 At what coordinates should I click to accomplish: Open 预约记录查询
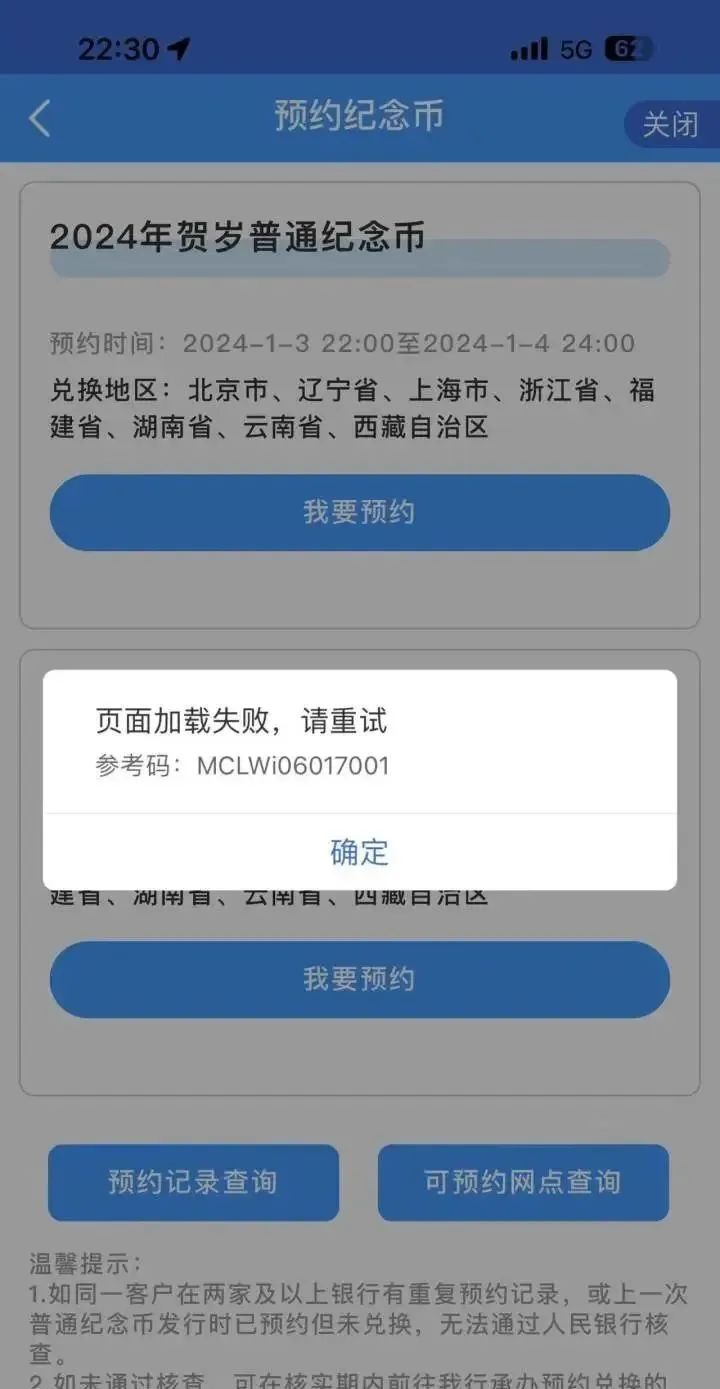tap(193, 1182)
